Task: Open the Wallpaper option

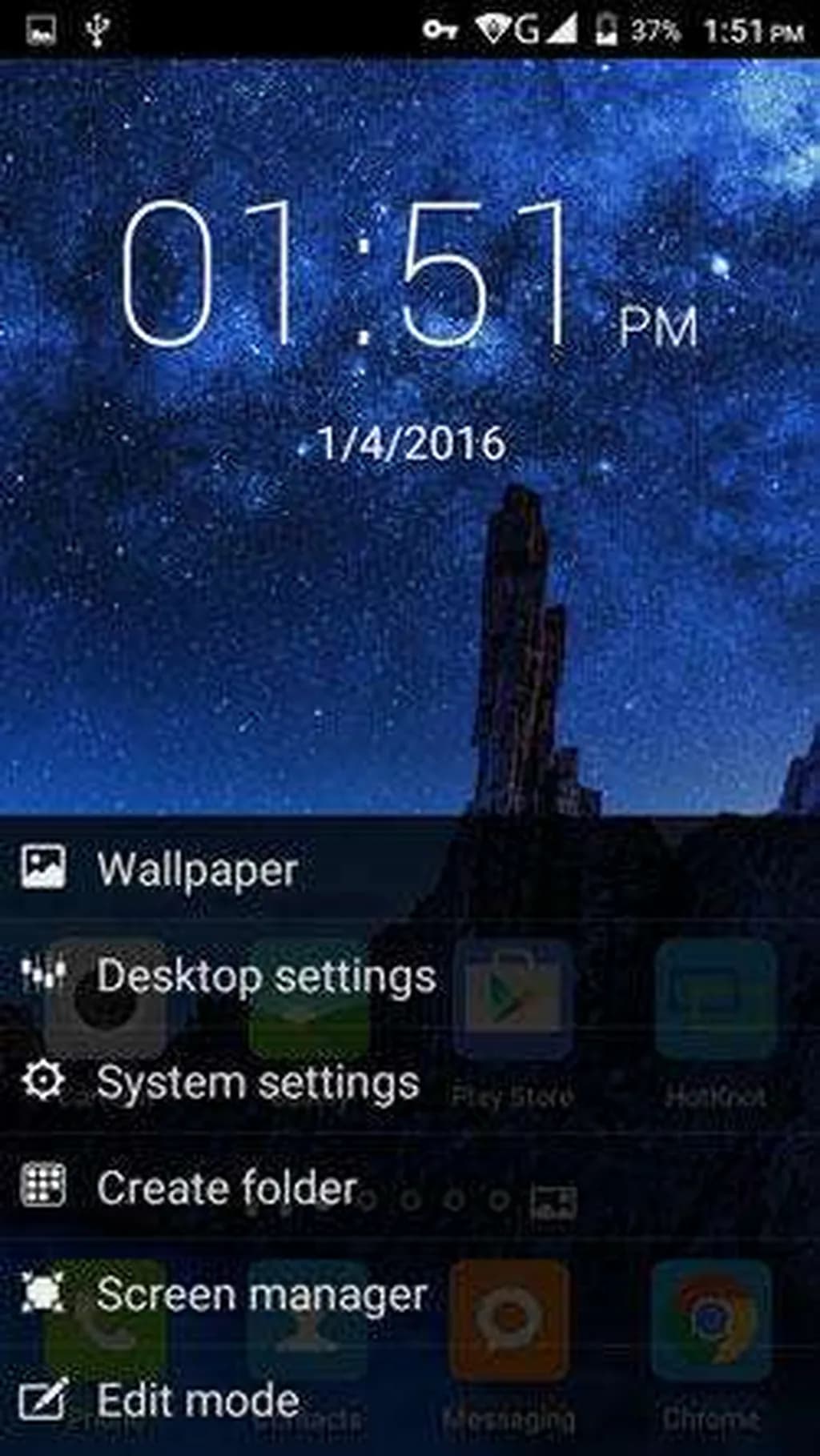Action: 197,869
